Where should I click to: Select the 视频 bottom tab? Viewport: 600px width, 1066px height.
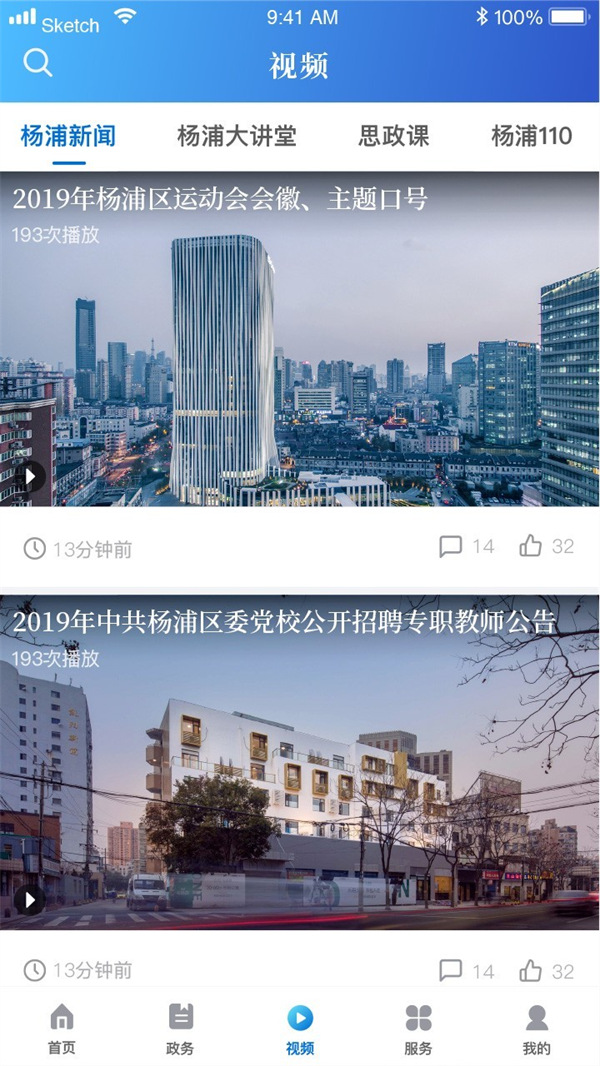point(300,1030)
